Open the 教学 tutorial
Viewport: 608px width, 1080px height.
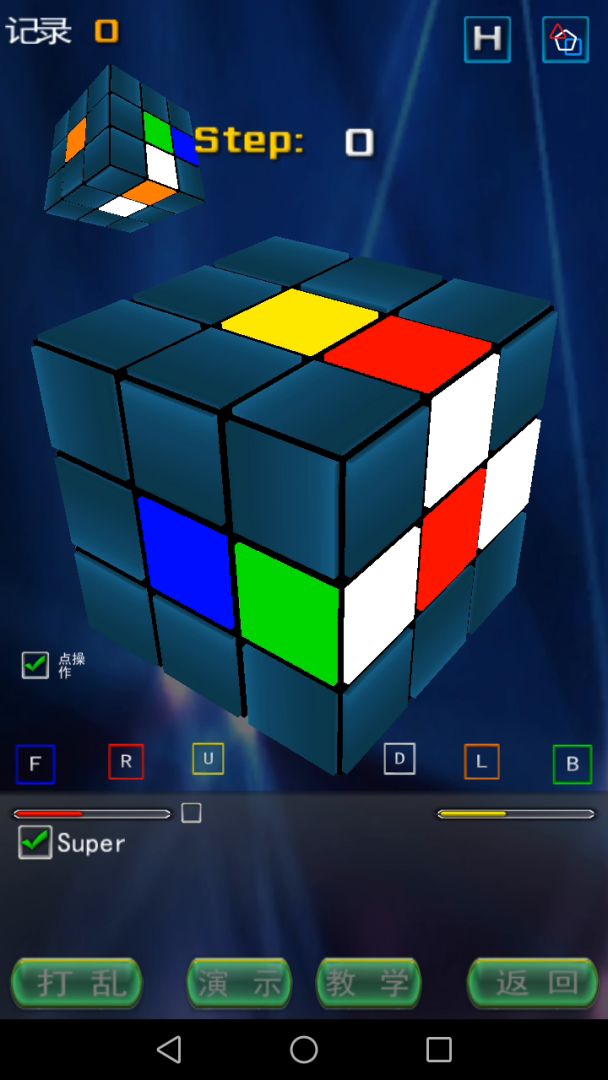[x=369, y=983]
